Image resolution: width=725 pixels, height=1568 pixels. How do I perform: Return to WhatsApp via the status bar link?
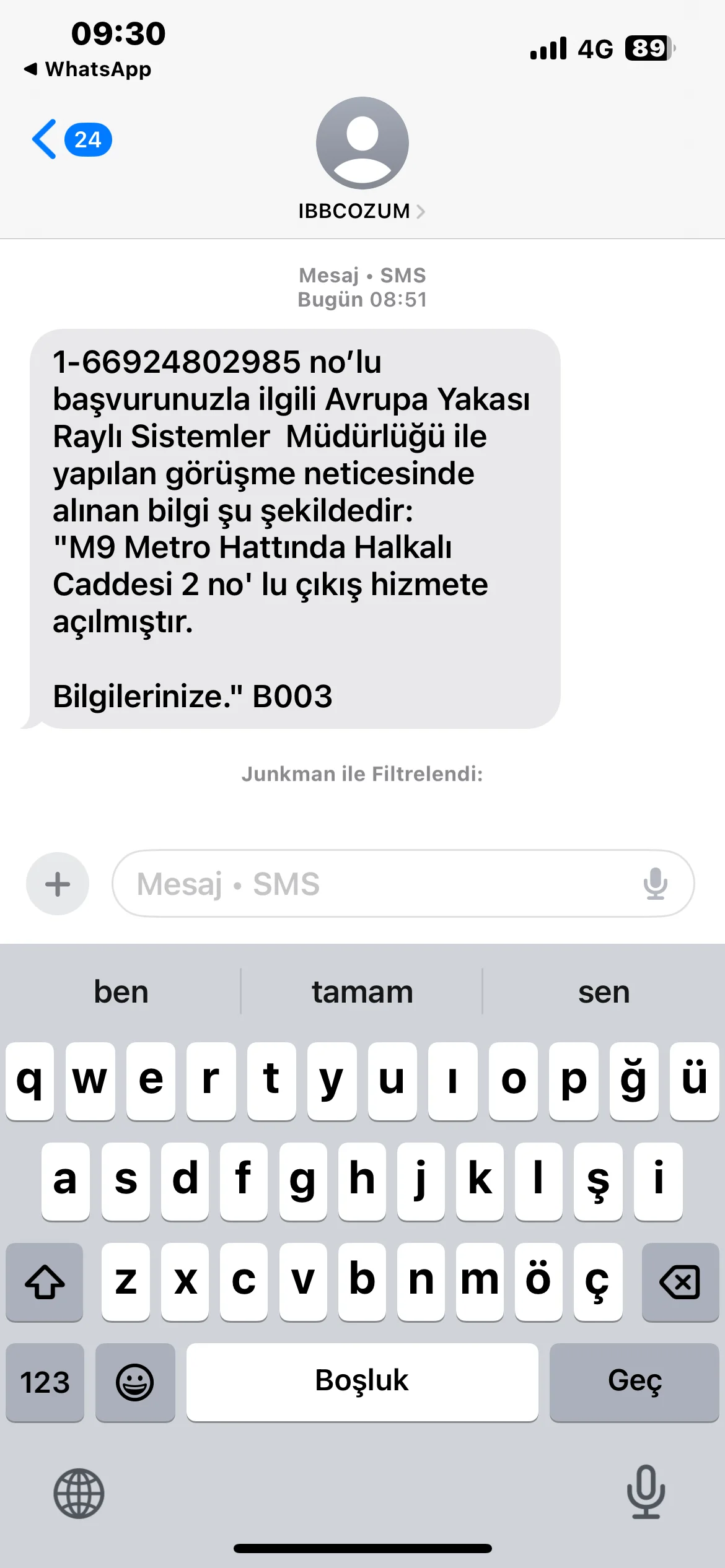[88, 69]
